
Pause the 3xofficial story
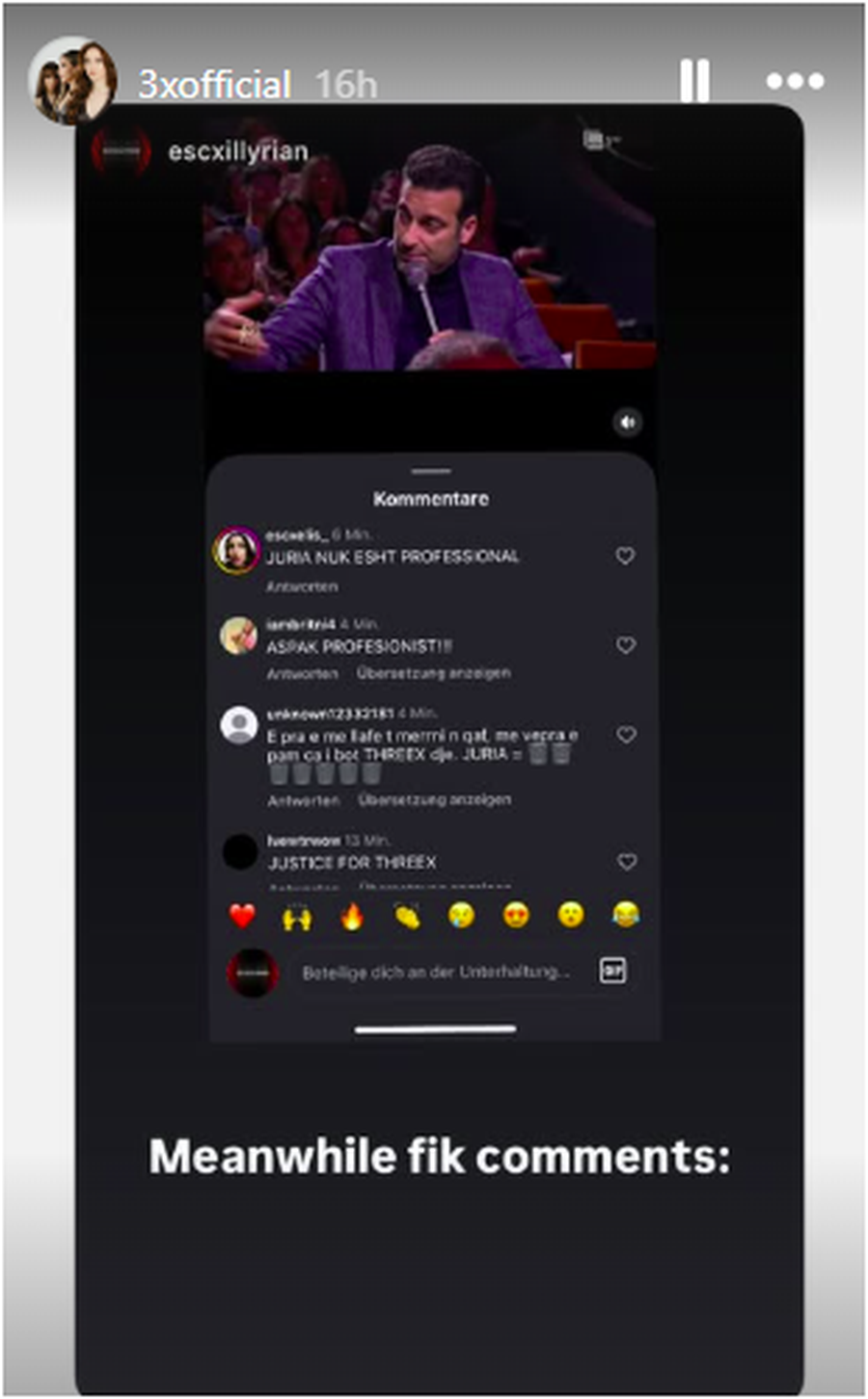coord(694,81)
